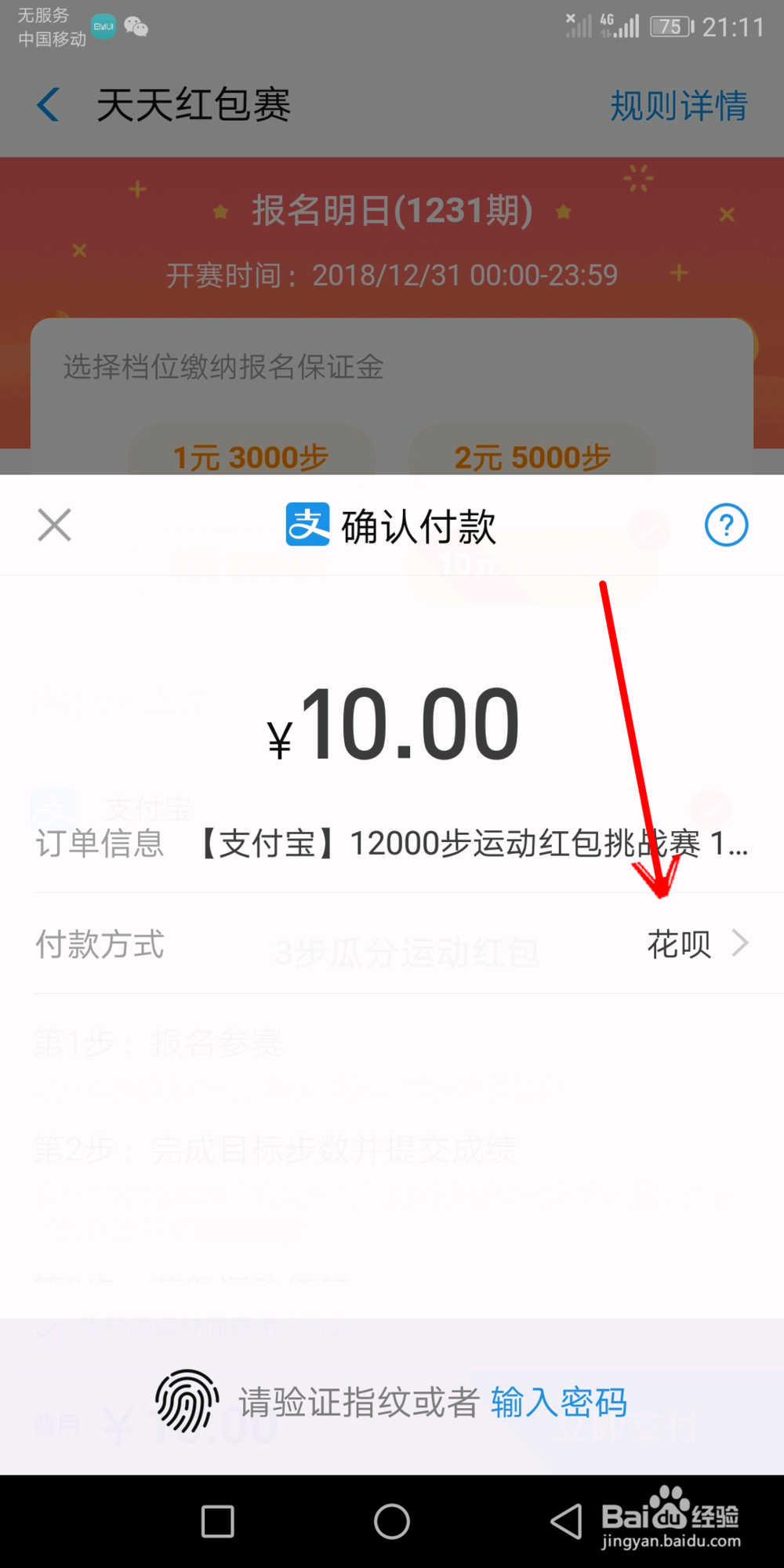Close the payment sheet with the X
Screen dimensions: 784x1568
coord(54,525)
